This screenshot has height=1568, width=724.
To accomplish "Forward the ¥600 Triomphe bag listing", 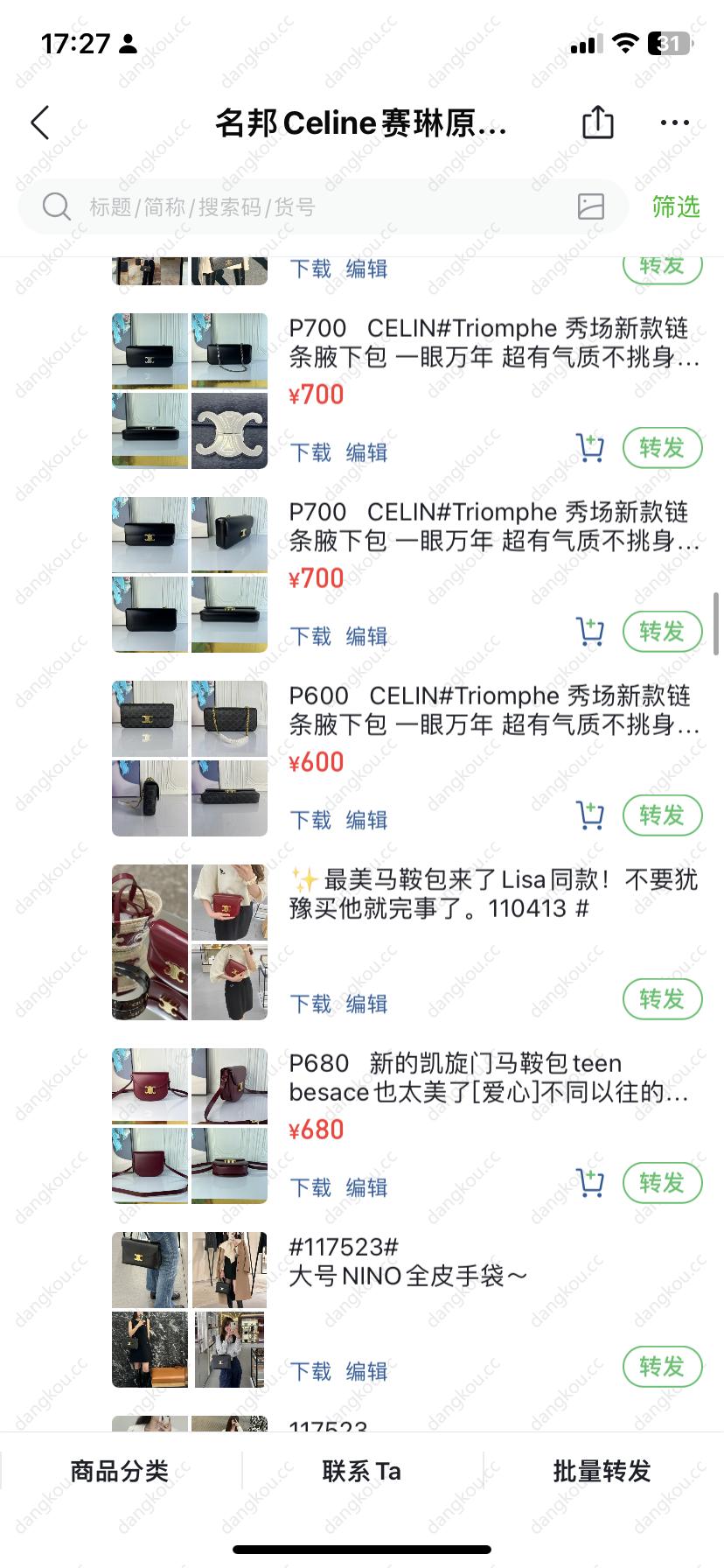I will point(662,815).
